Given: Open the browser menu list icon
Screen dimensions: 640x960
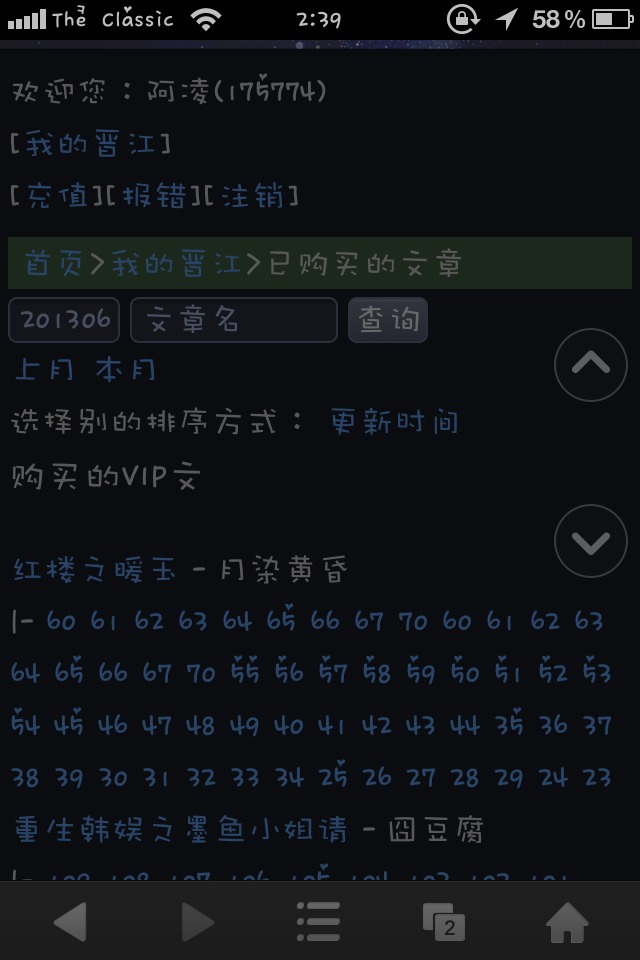Looking at the screenshot, I should click(318, 922).
